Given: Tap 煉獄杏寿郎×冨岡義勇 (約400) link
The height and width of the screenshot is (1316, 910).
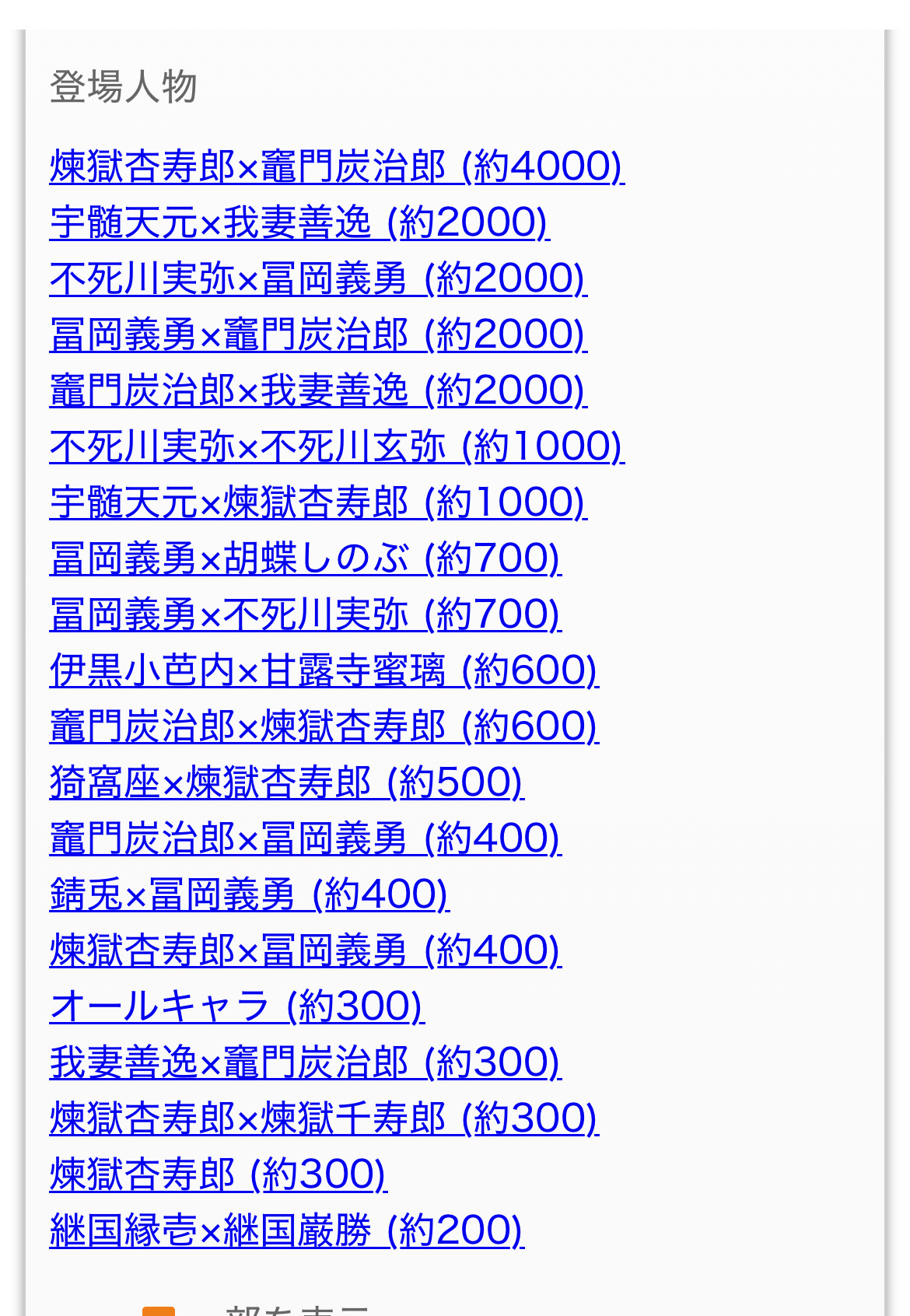Looking at the screenshot, I should pyautogui.click(x=305, y=950).
